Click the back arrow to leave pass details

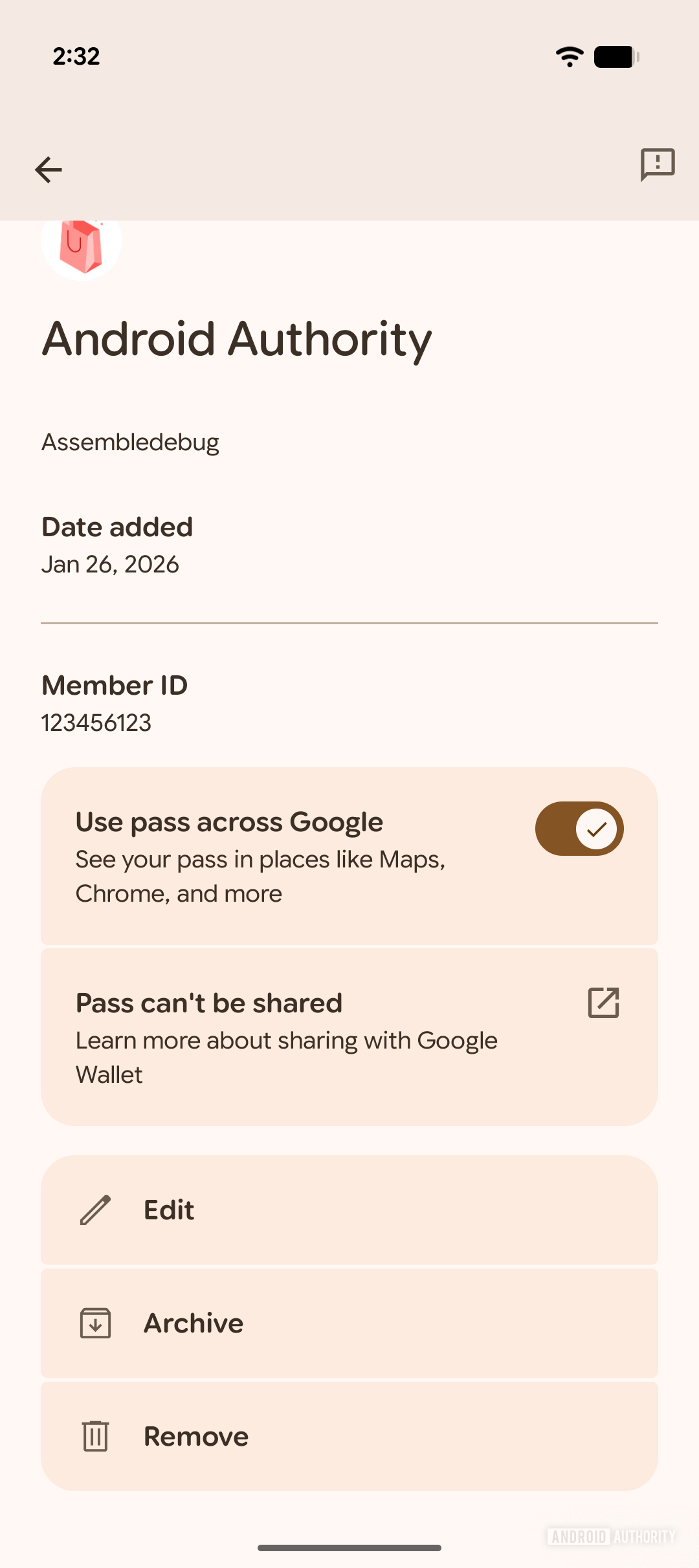pyautogui.click(x=47, y=169)
